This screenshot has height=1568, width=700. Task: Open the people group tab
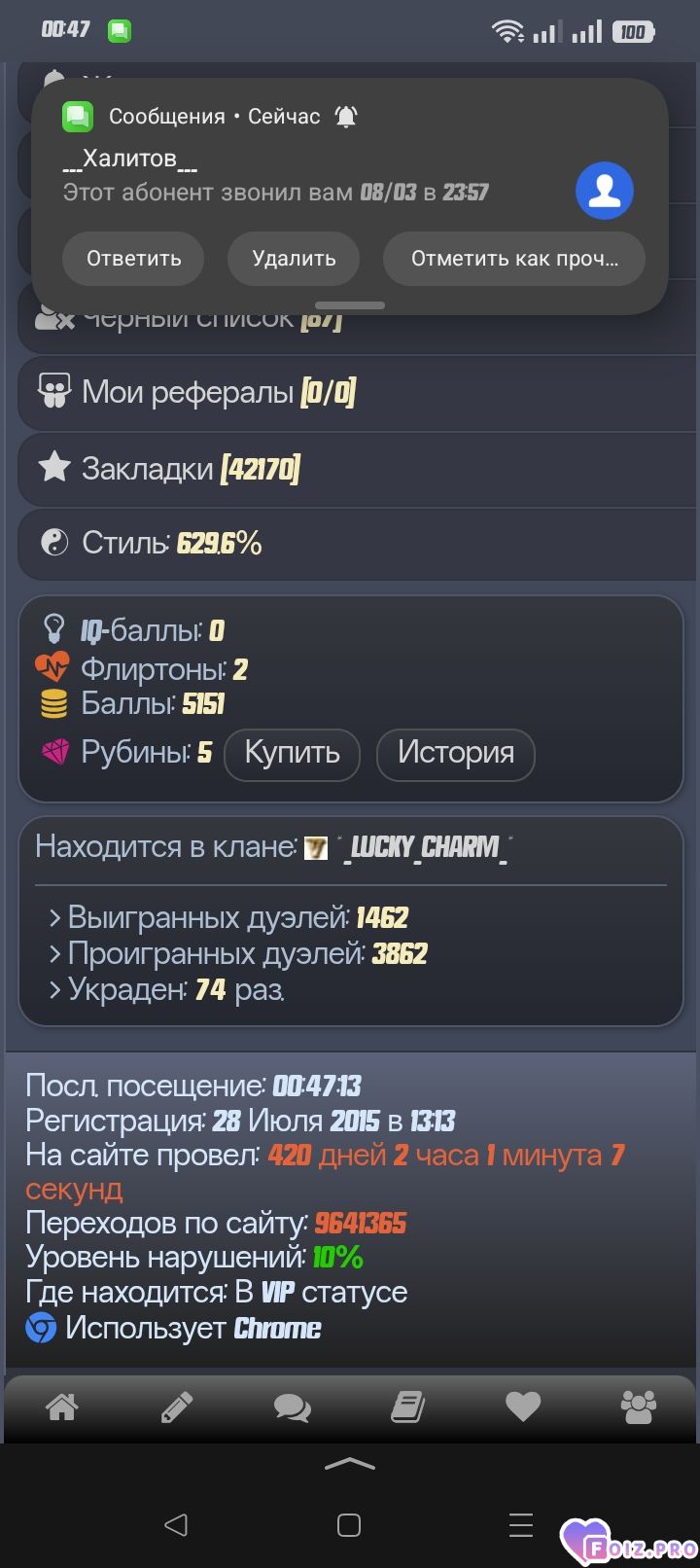coord(639,1407)
